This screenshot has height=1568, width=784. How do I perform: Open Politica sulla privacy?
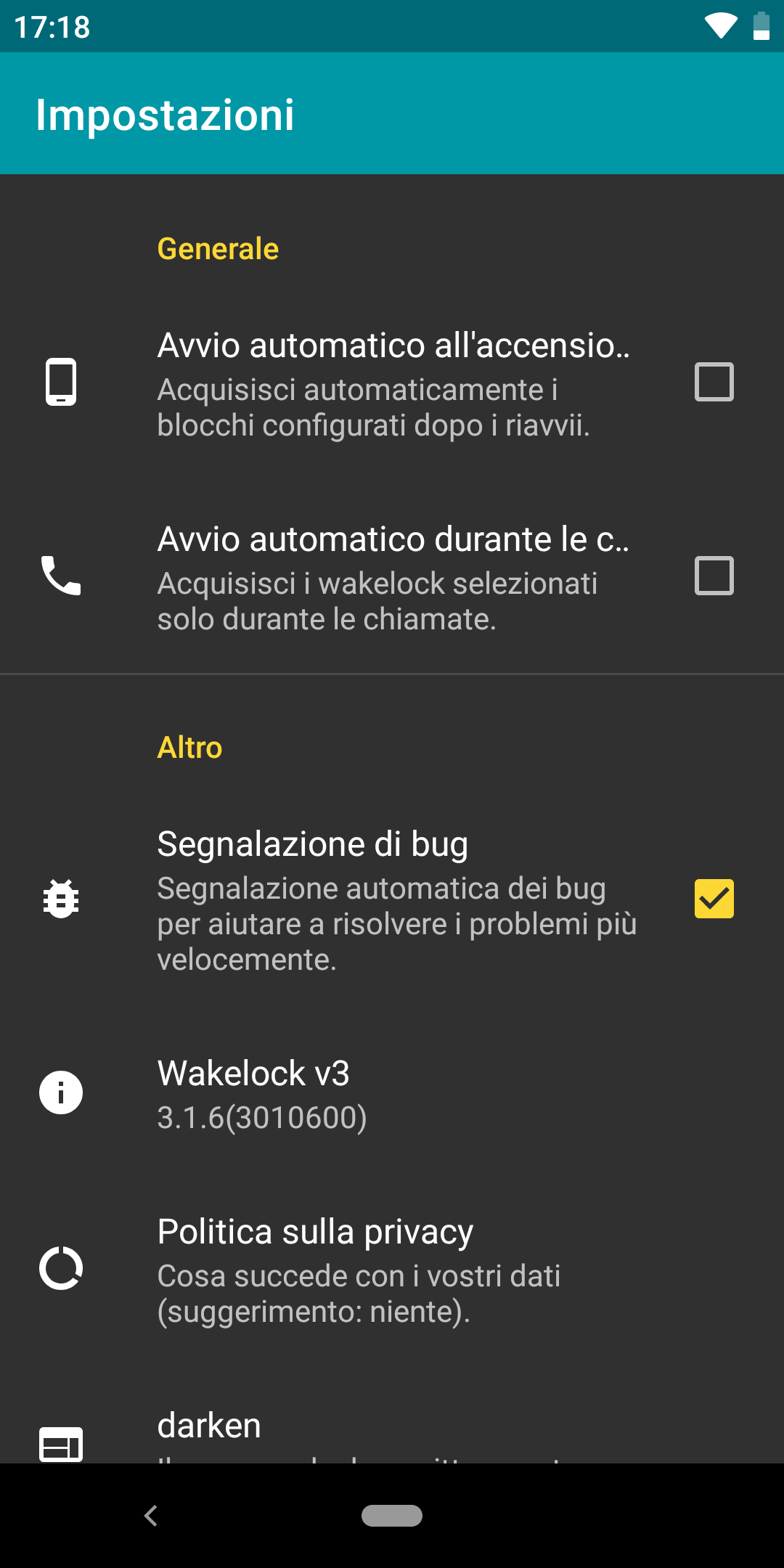(392, 1270)
